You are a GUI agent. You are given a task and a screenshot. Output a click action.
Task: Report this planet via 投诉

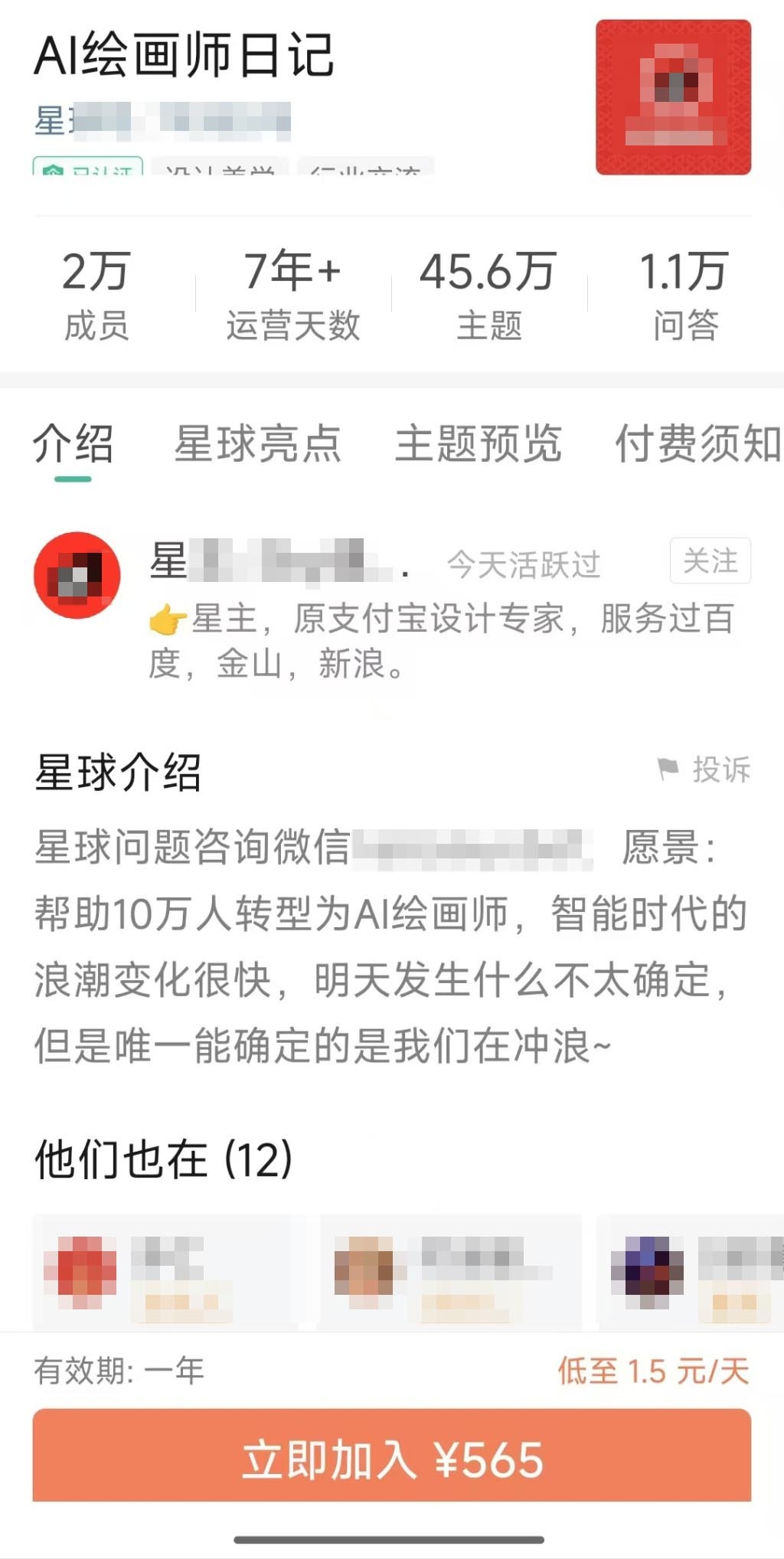tap(705, 770)
